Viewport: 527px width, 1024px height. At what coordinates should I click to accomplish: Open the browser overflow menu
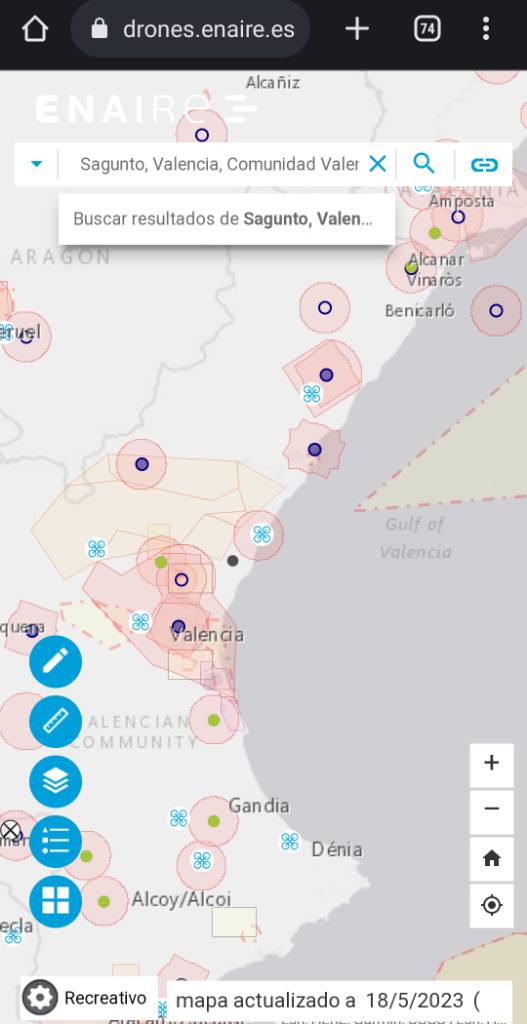[486, 29]
